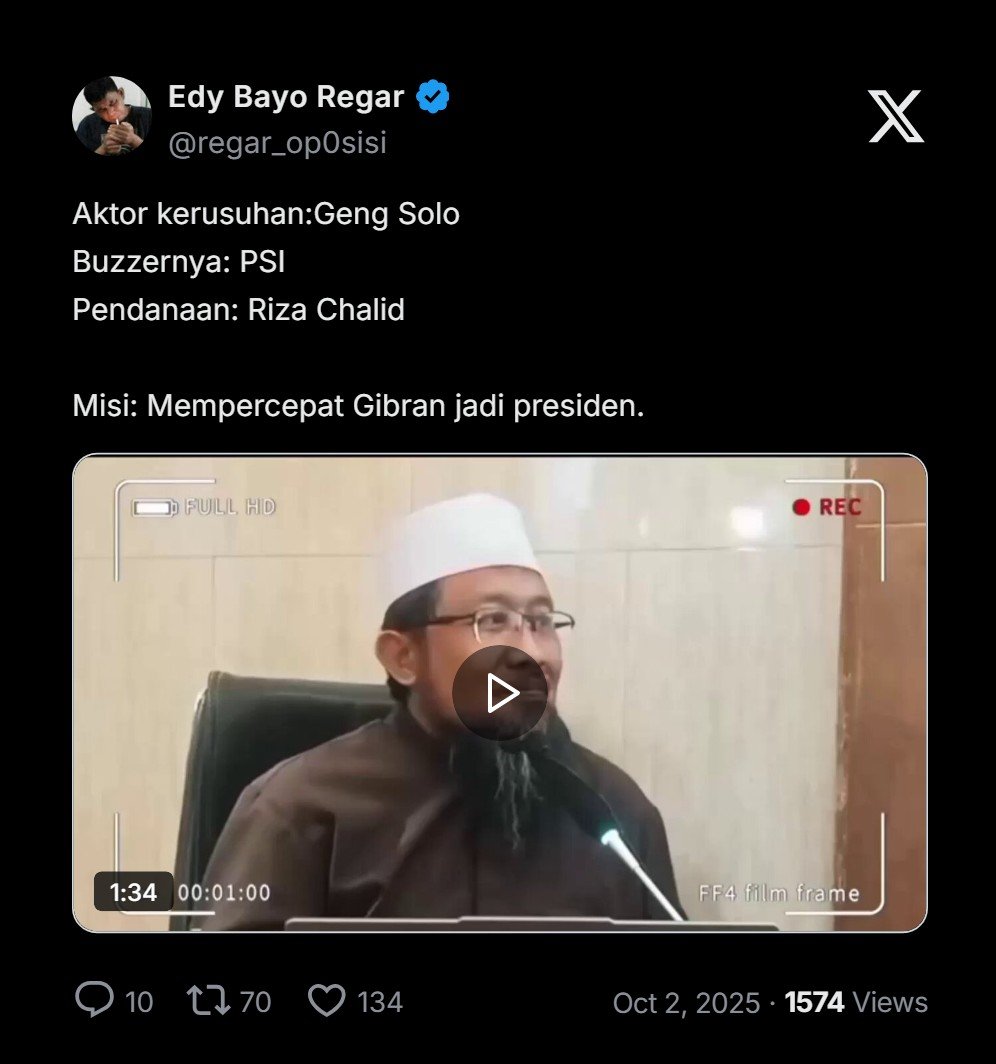Open Edy Bayo Regar's profile picture
The width and height of the screenshot is (996, 1064).
[112, 116]
